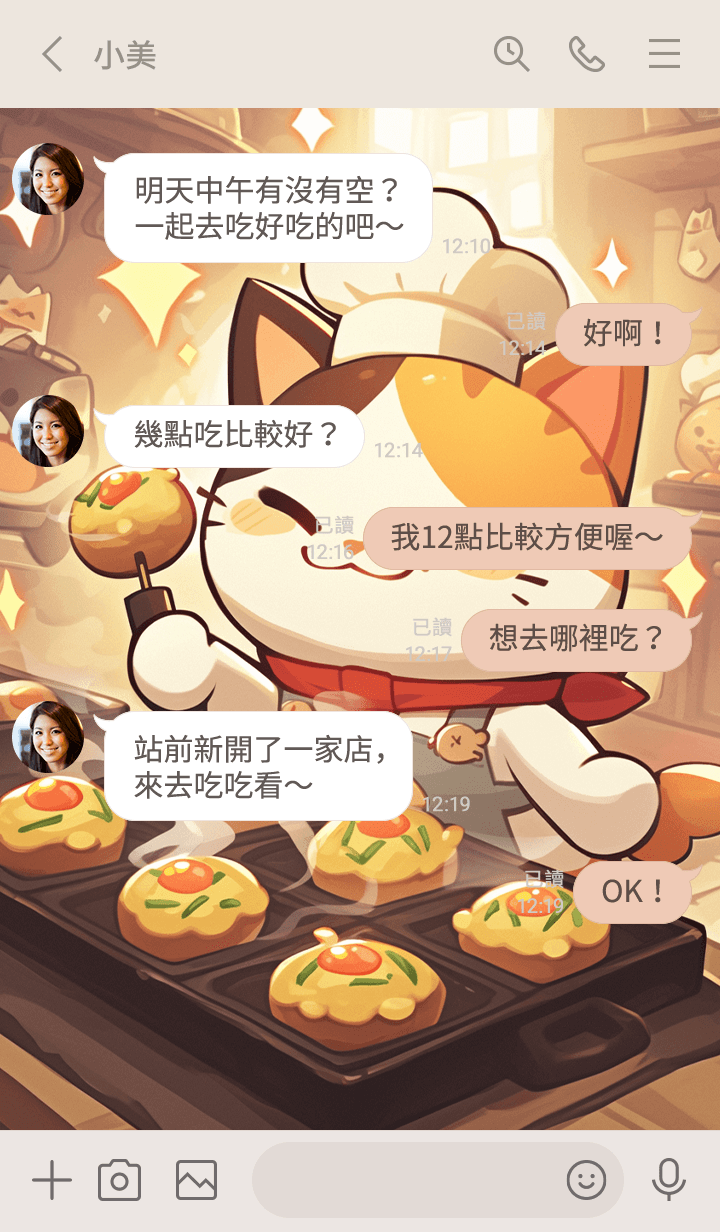Viewport: 720px width, 1232px height.
Task: Record a voice message with the microphone
Action: click(x=668, y=1181)
